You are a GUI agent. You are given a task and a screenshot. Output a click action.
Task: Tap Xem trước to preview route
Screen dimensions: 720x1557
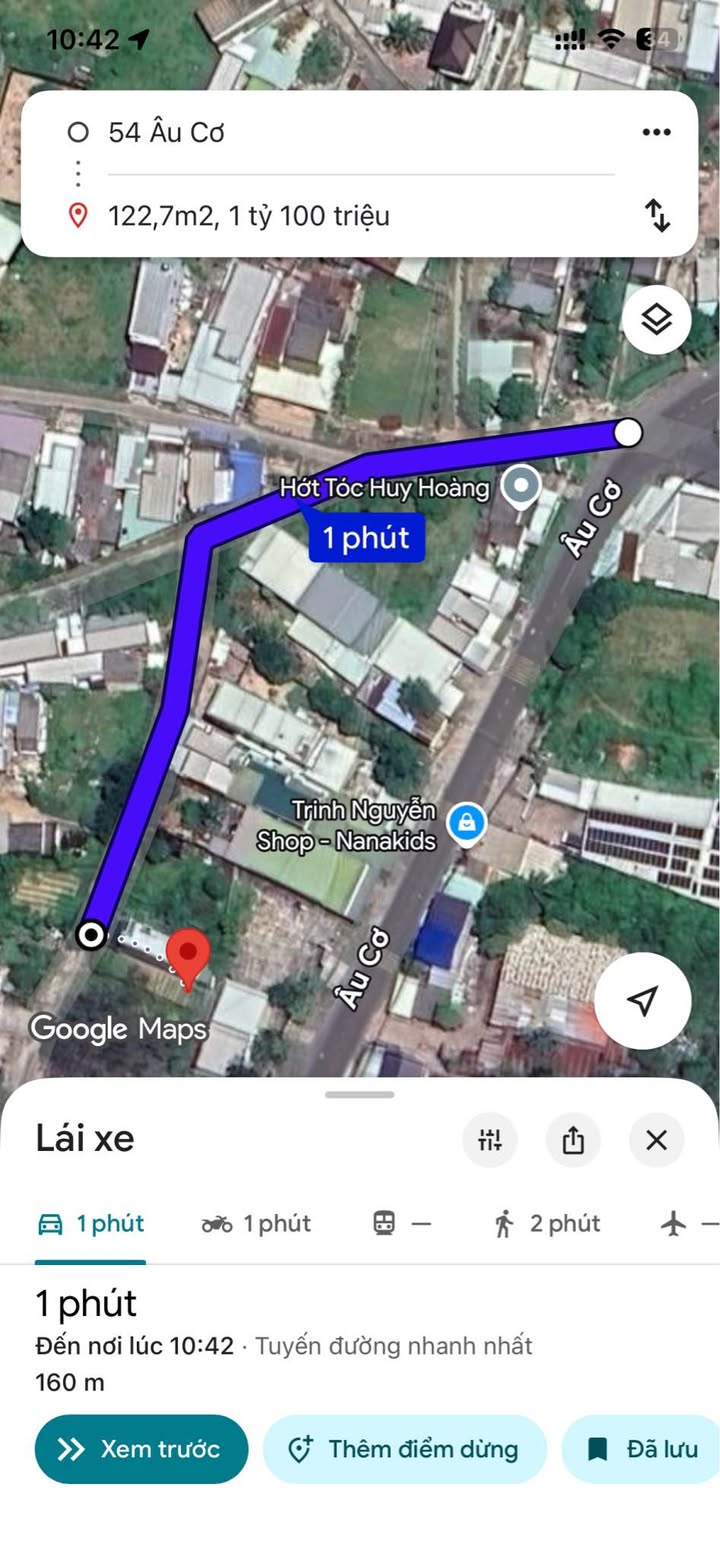pos(141,1449)
